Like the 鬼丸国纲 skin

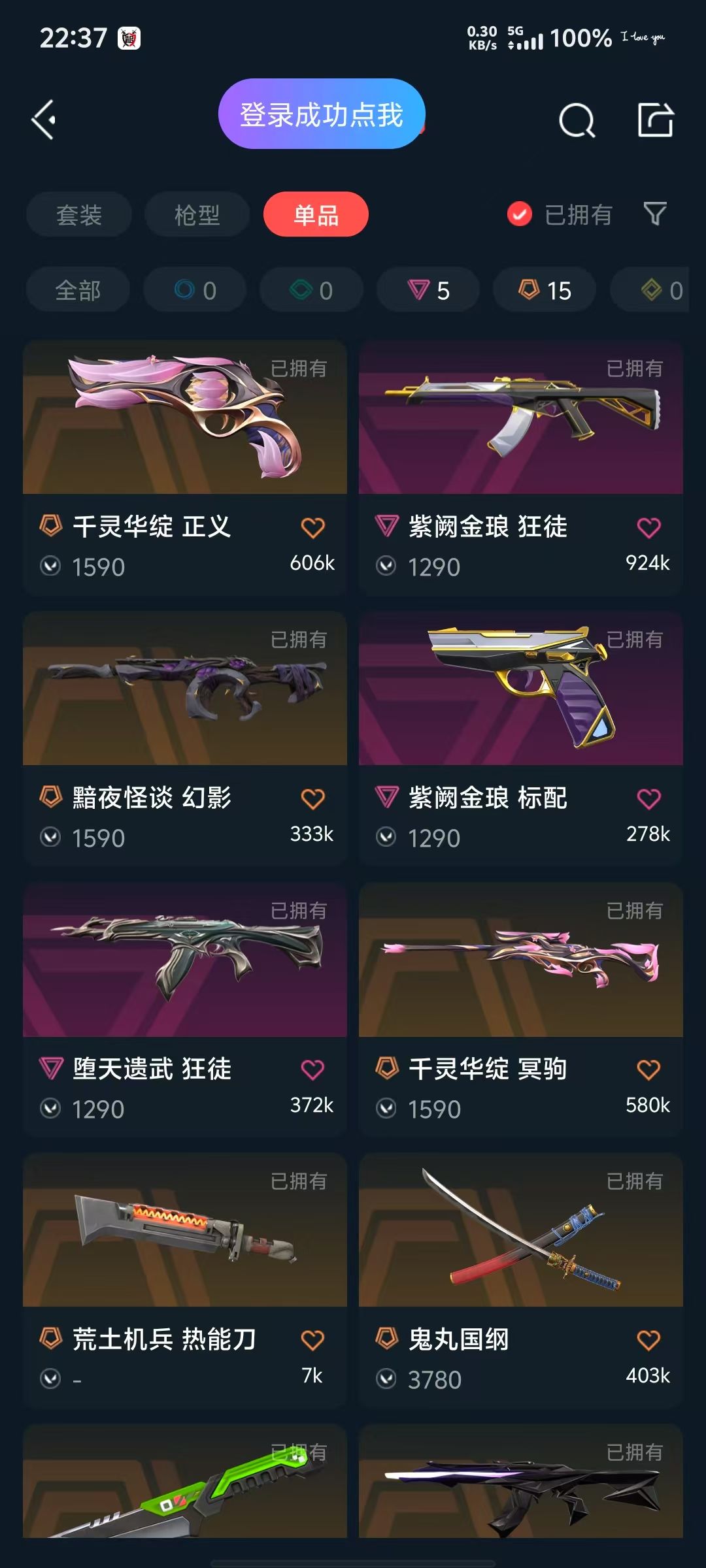pyautogui.click(x=648, y=1340)
